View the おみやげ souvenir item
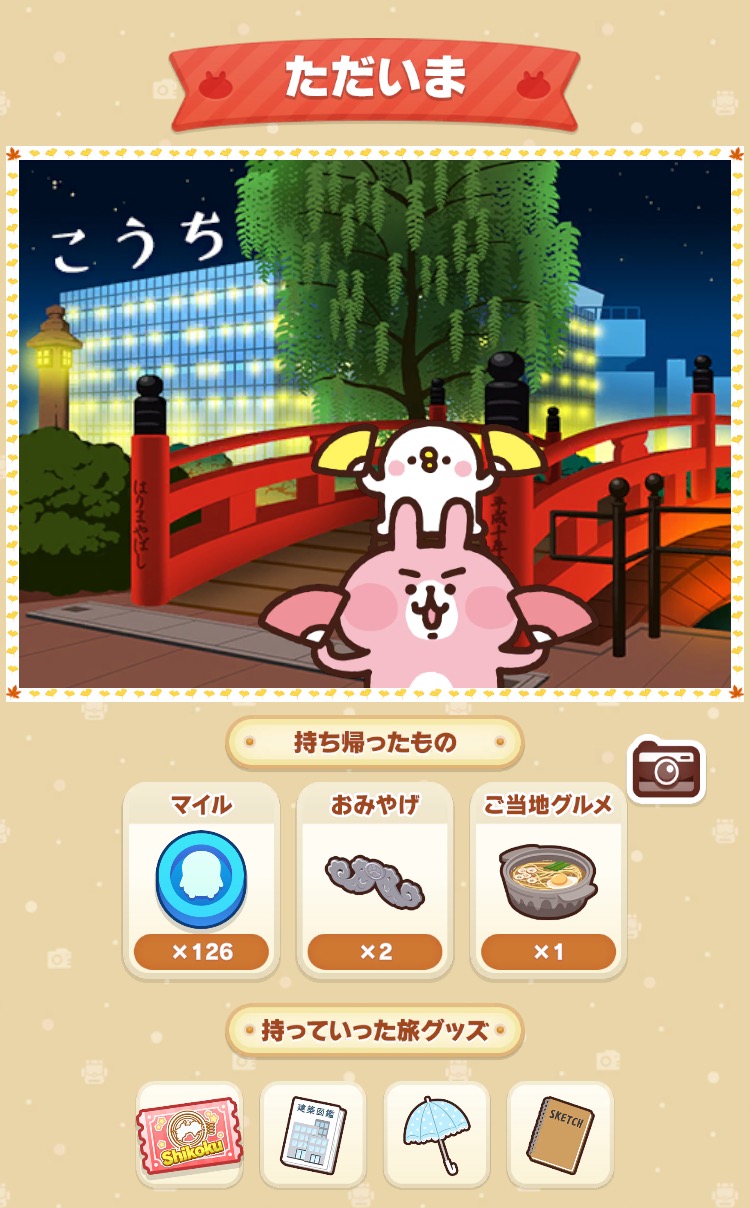 point(375,880)
